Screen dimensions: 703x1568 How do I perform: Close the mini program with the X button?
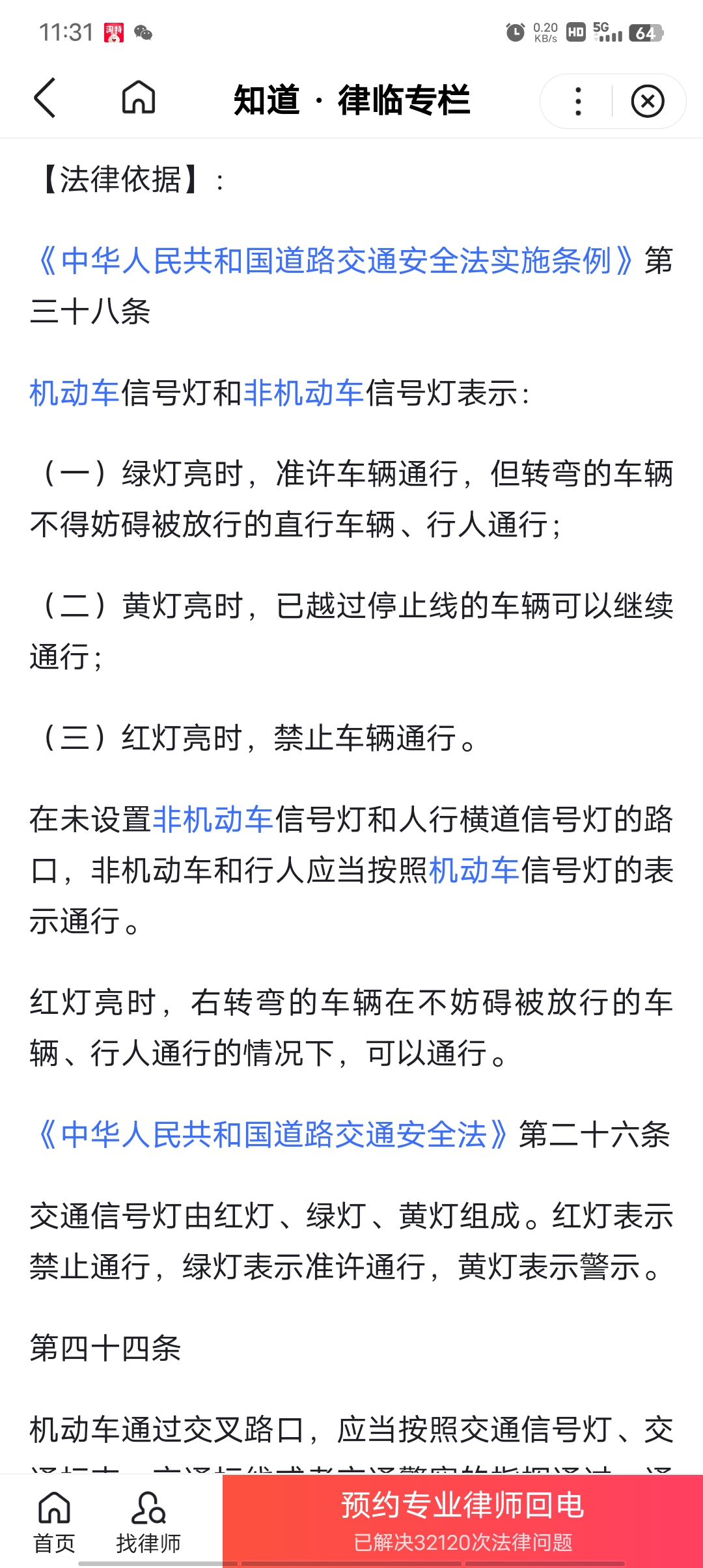[x=648, y=101]
